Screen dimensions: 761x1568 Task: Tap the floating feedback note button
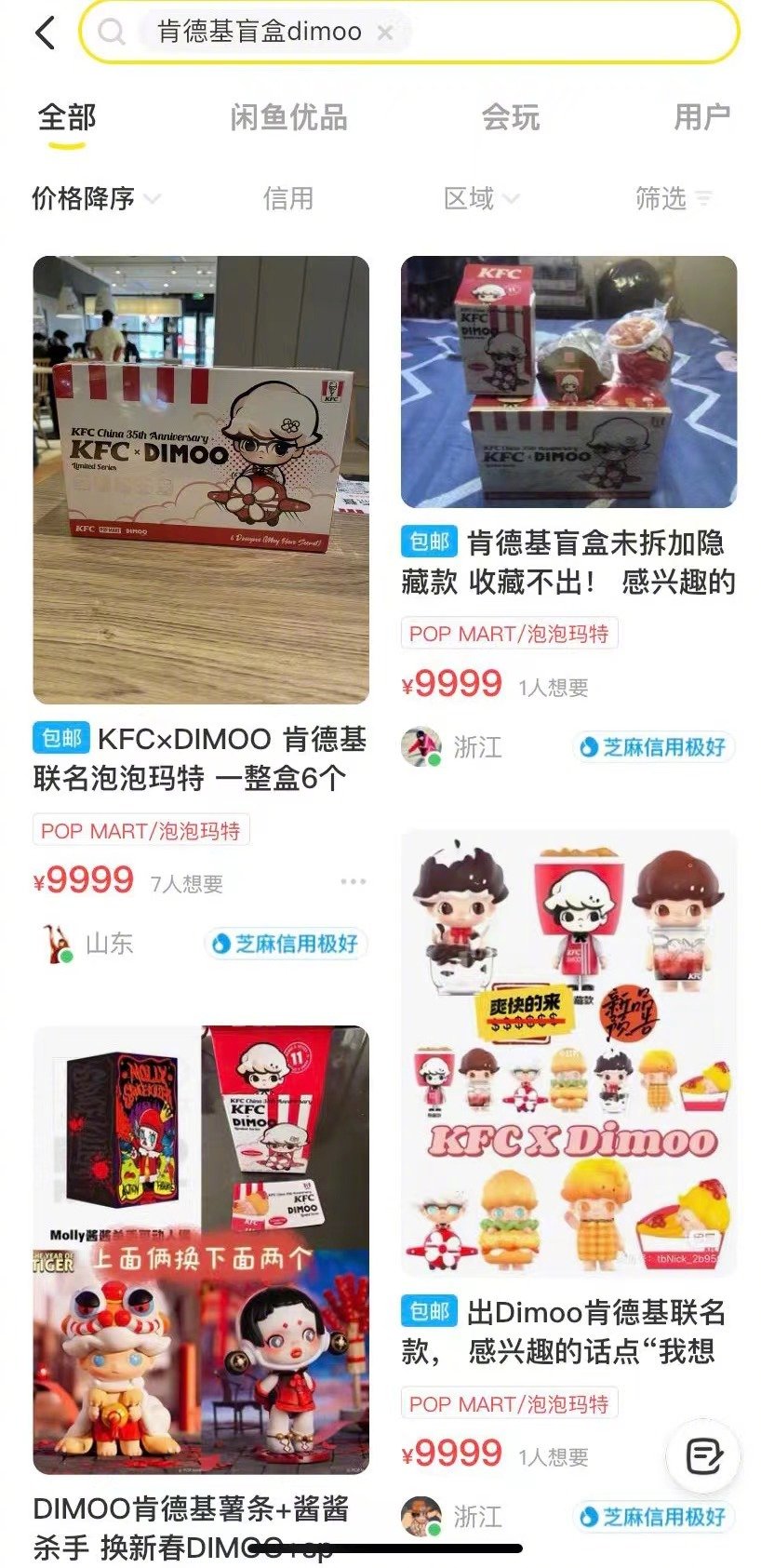pyautogui.click(x=704, y=1456)
